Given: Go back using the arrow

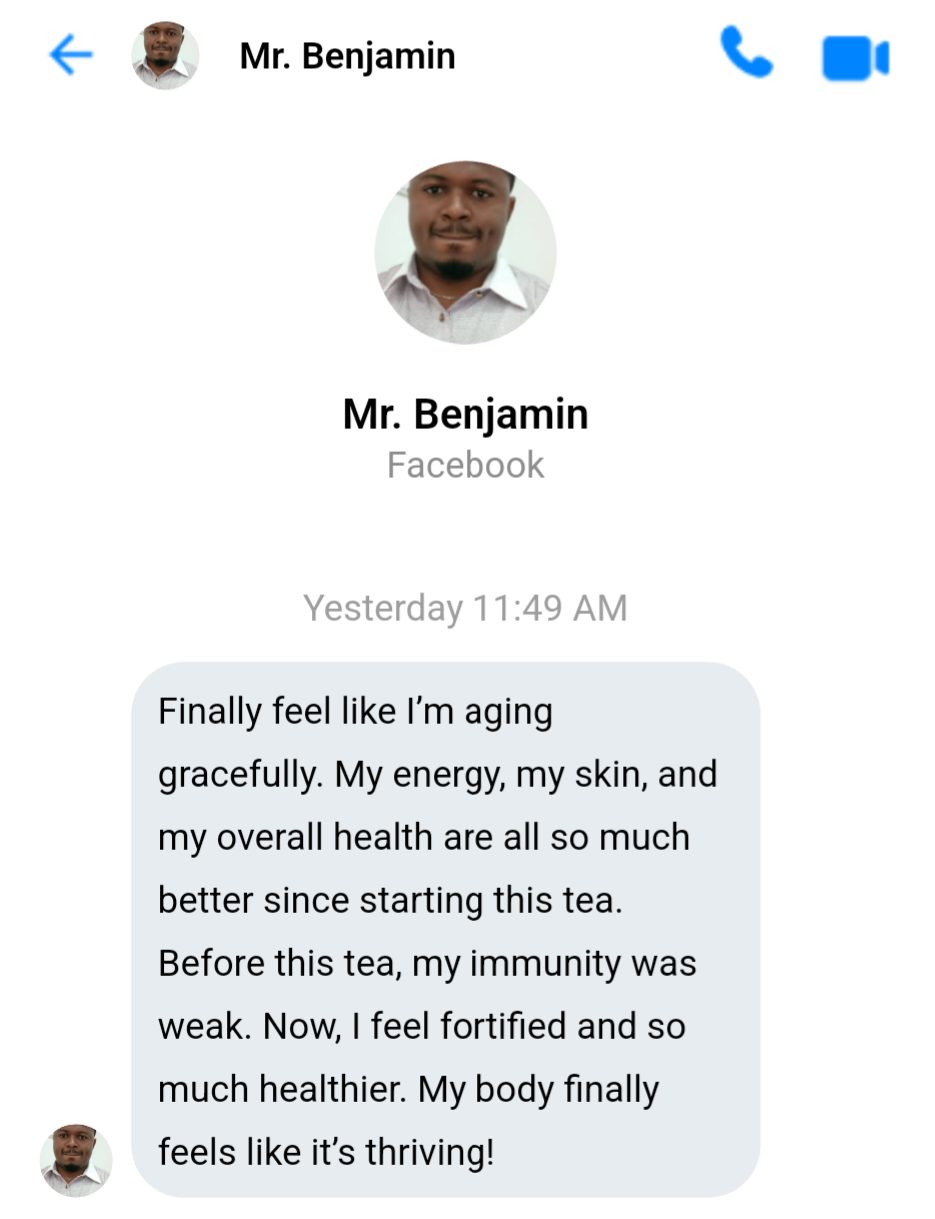Looking at the screenshot, I should pos(70,56).
